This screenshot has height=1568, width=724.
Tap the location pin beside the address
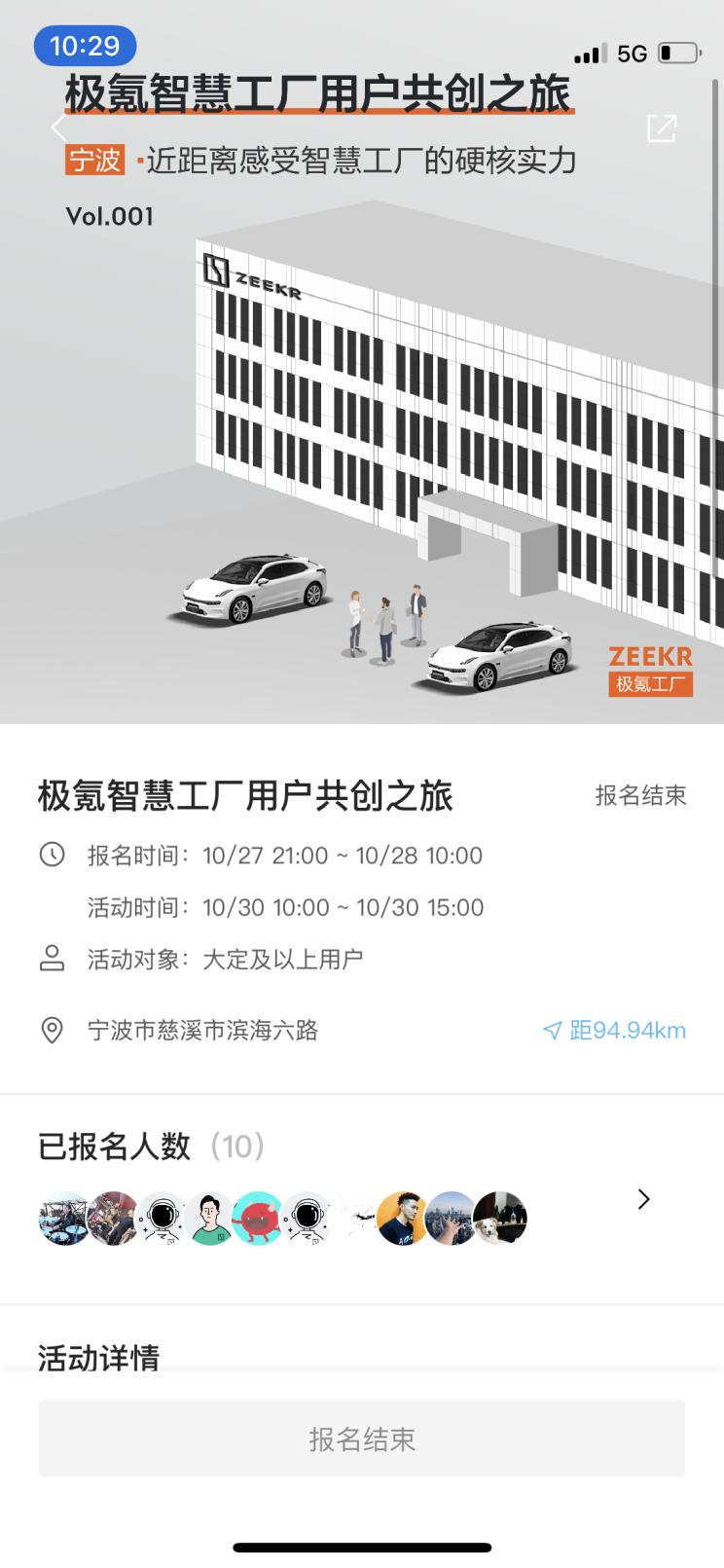pyautogui.click(x=50, y=1030)
